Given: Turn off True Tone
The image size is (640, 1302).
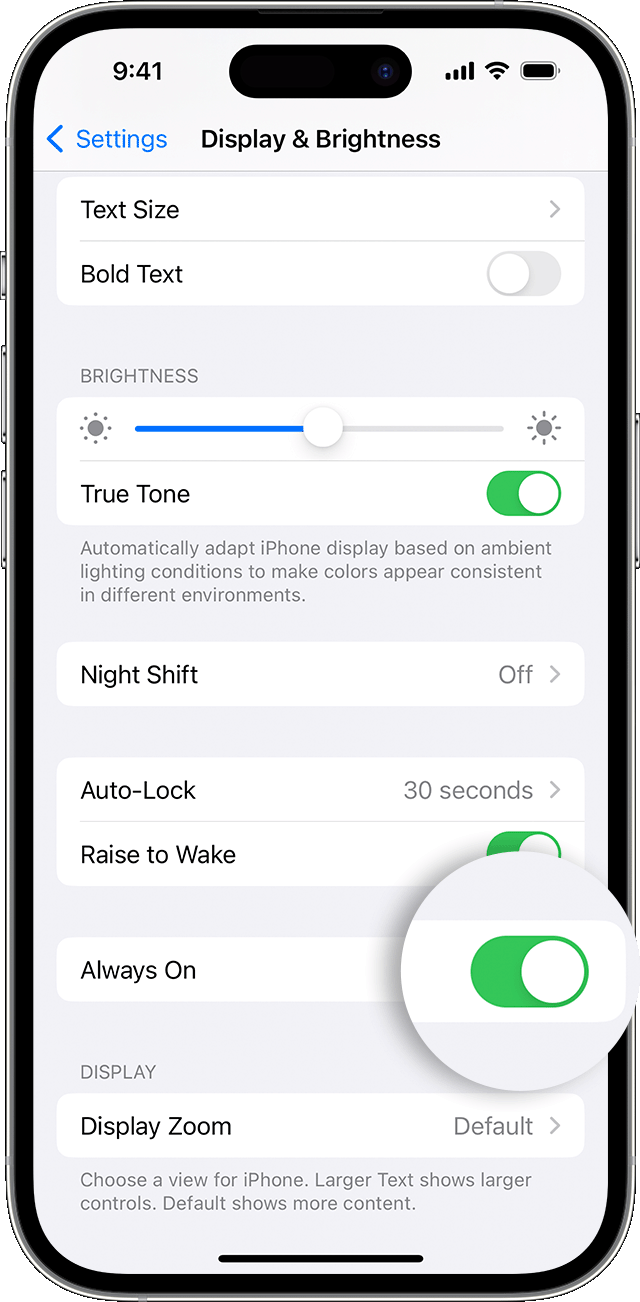Looking at the screenshot, I should [x=523, y=494].
